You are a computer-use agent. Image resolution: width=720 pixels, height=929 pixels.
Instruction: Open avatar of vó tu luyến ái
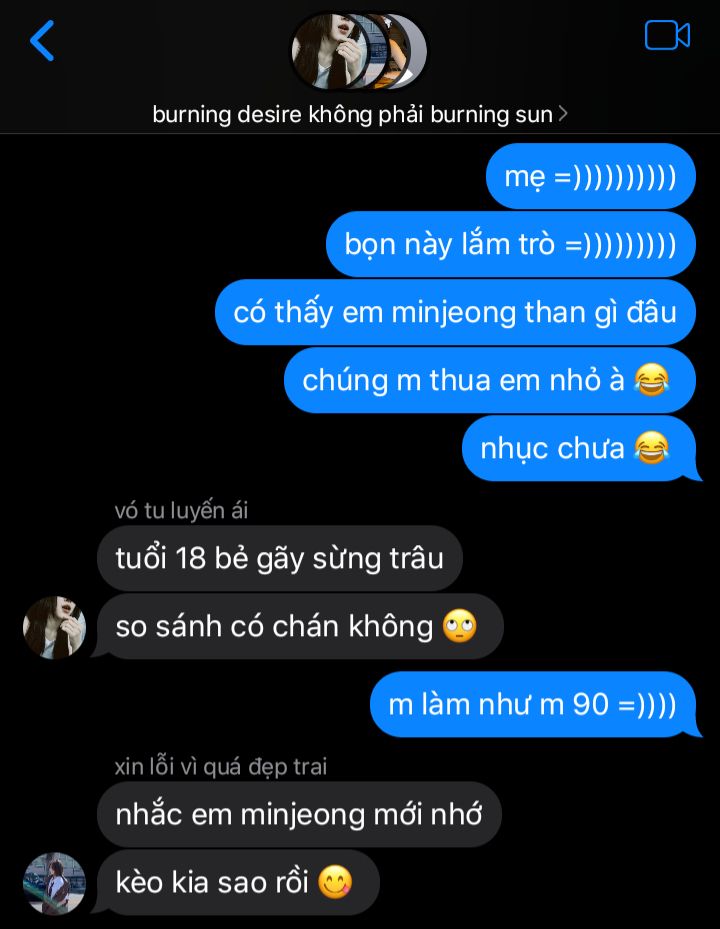tap(54, 628)
